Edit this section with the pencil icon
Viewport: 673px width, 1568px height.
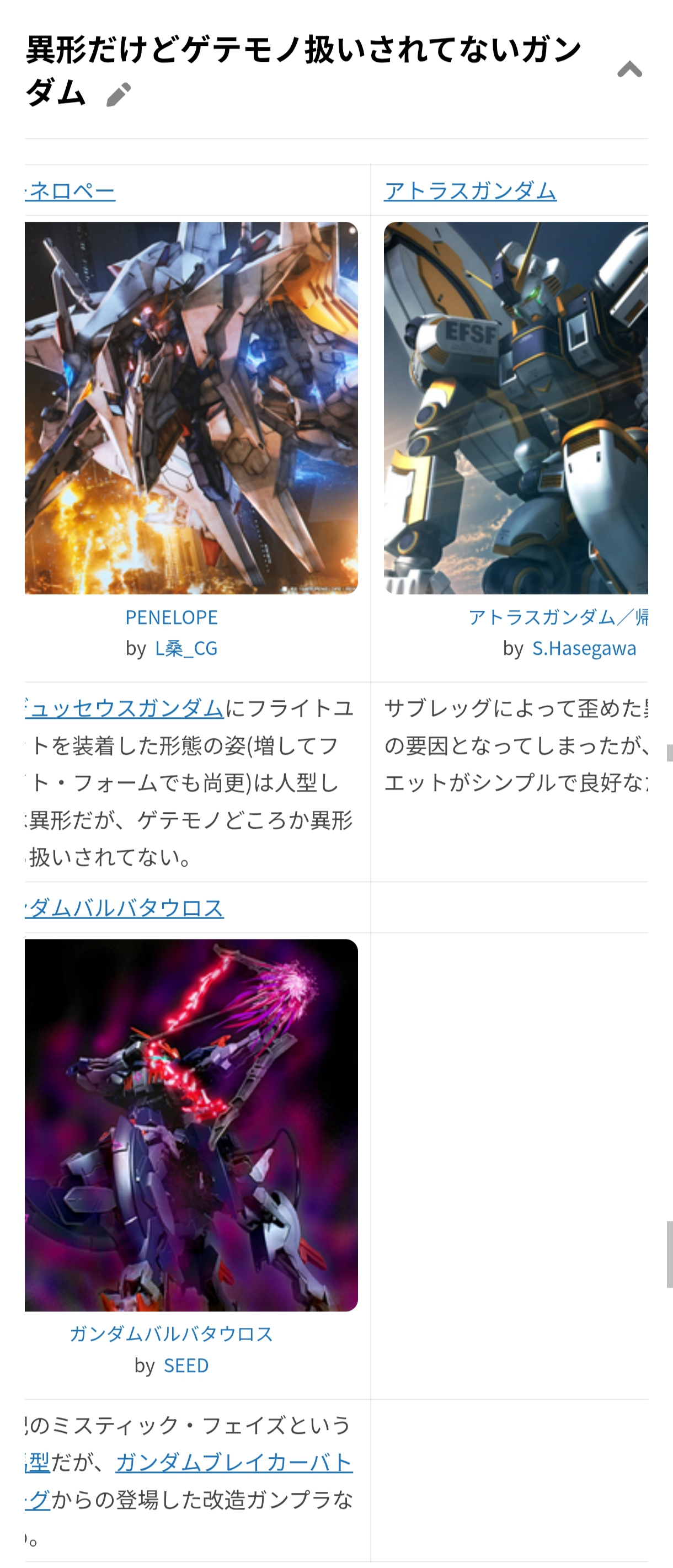click(118, 95)
